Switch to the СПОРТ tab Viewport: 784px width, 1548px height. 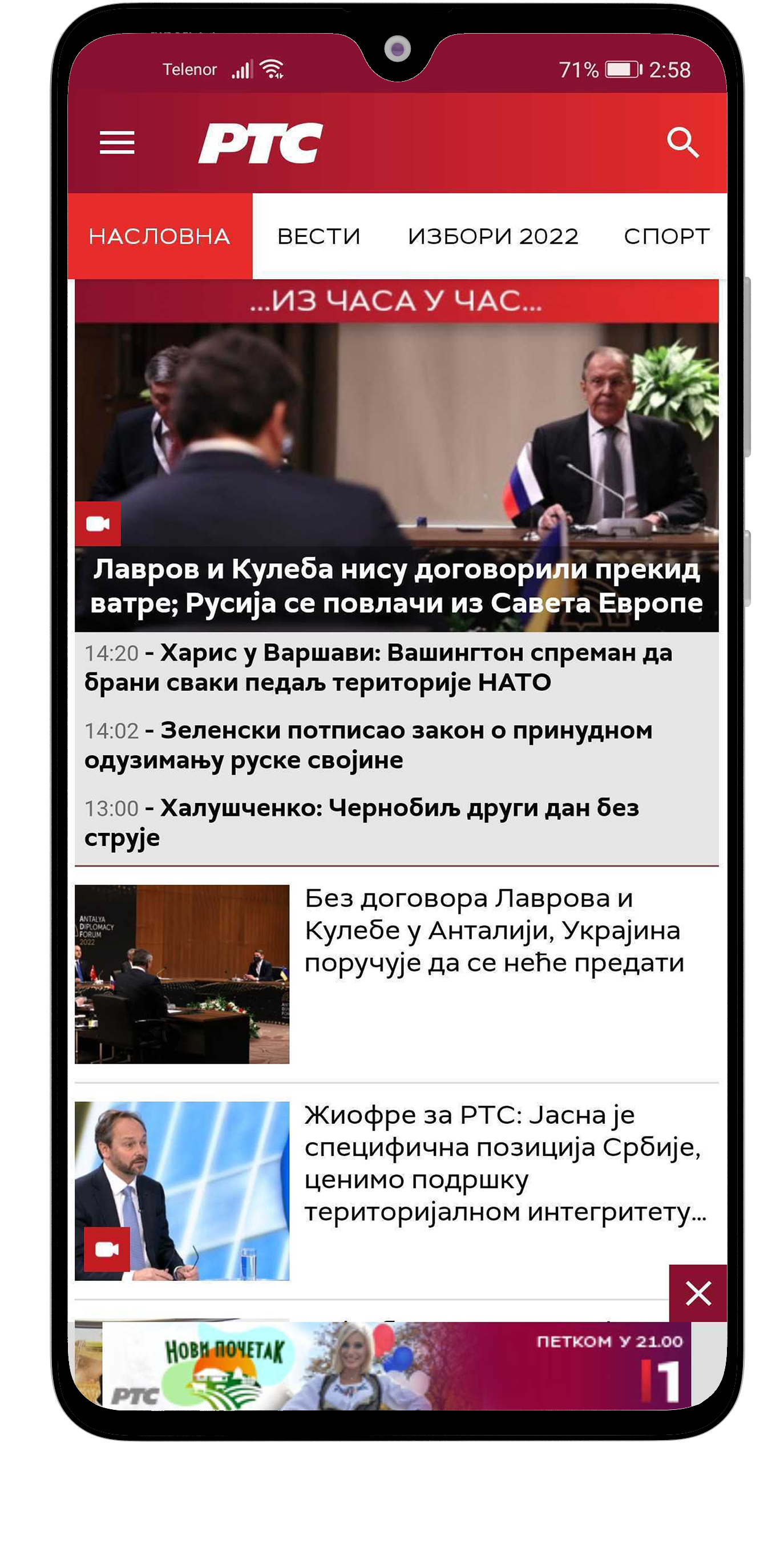(x=666, y=236)
